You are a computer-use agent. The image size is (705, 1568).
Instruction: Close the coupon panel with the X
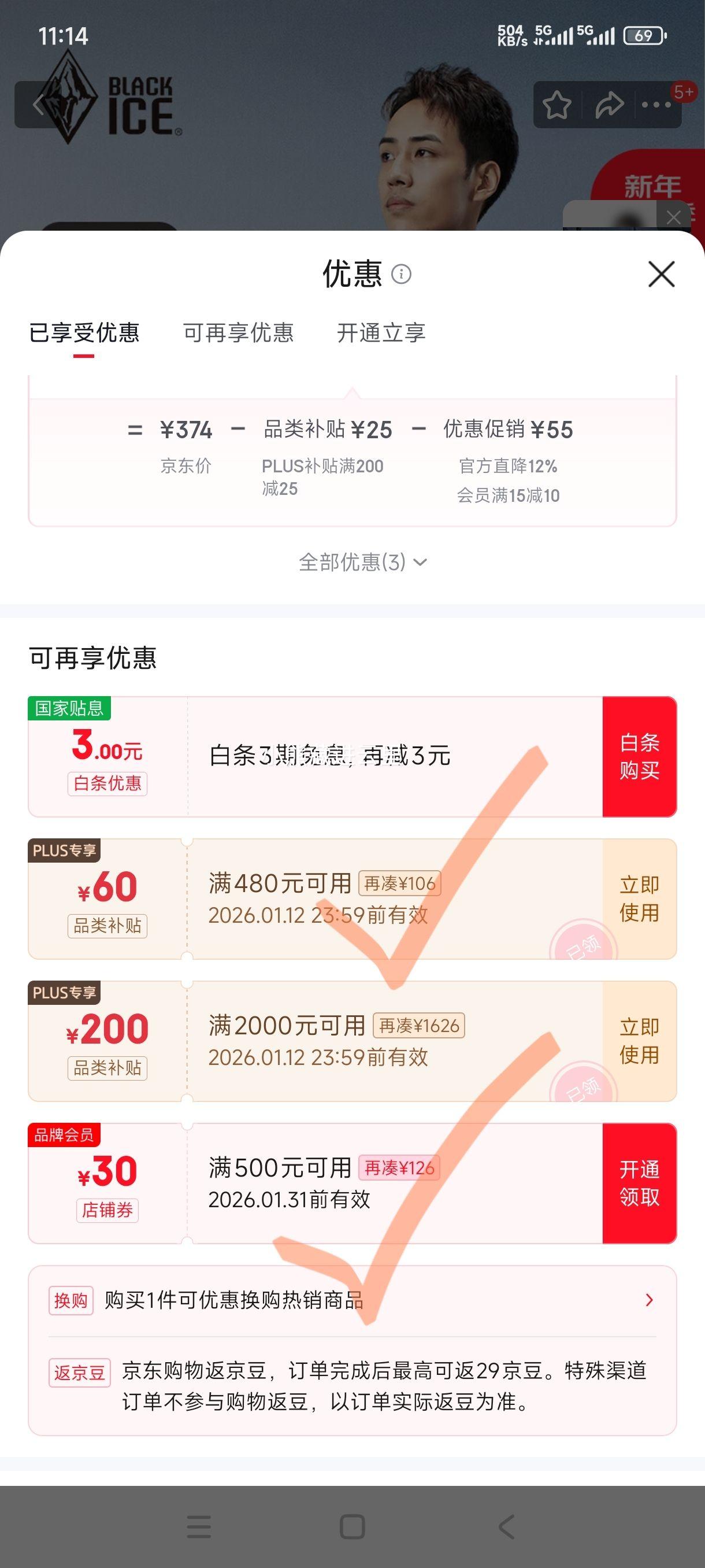[x=661, y=274]
